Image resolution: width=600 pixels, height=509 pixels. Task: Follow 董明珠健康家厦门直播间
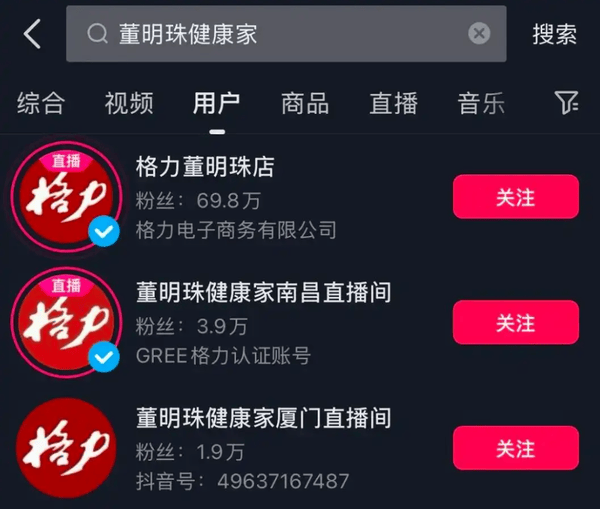[515, 447]
